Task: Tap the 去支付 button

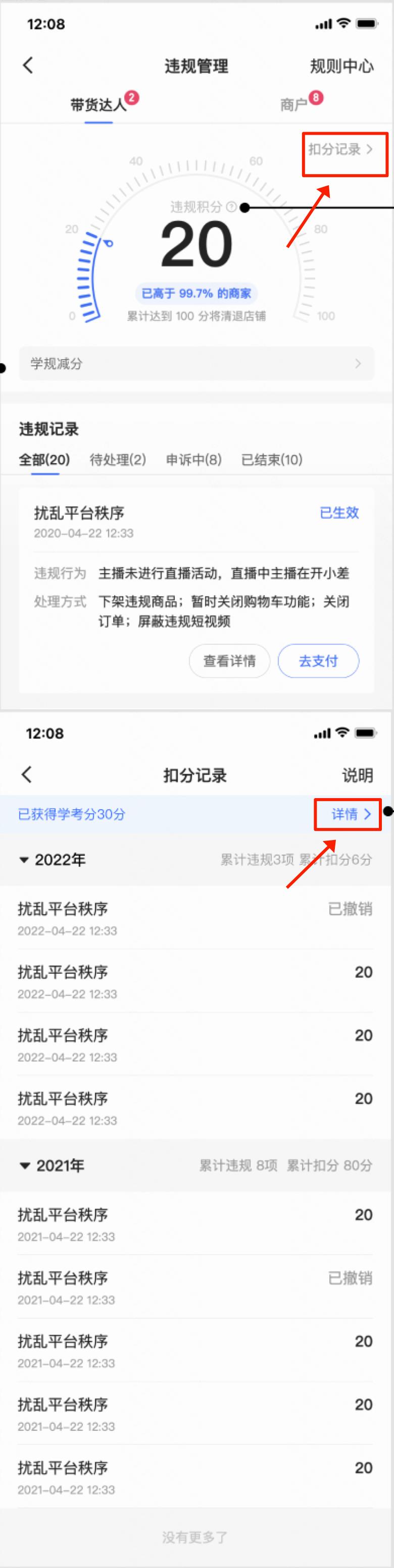Action: (318, 661)
